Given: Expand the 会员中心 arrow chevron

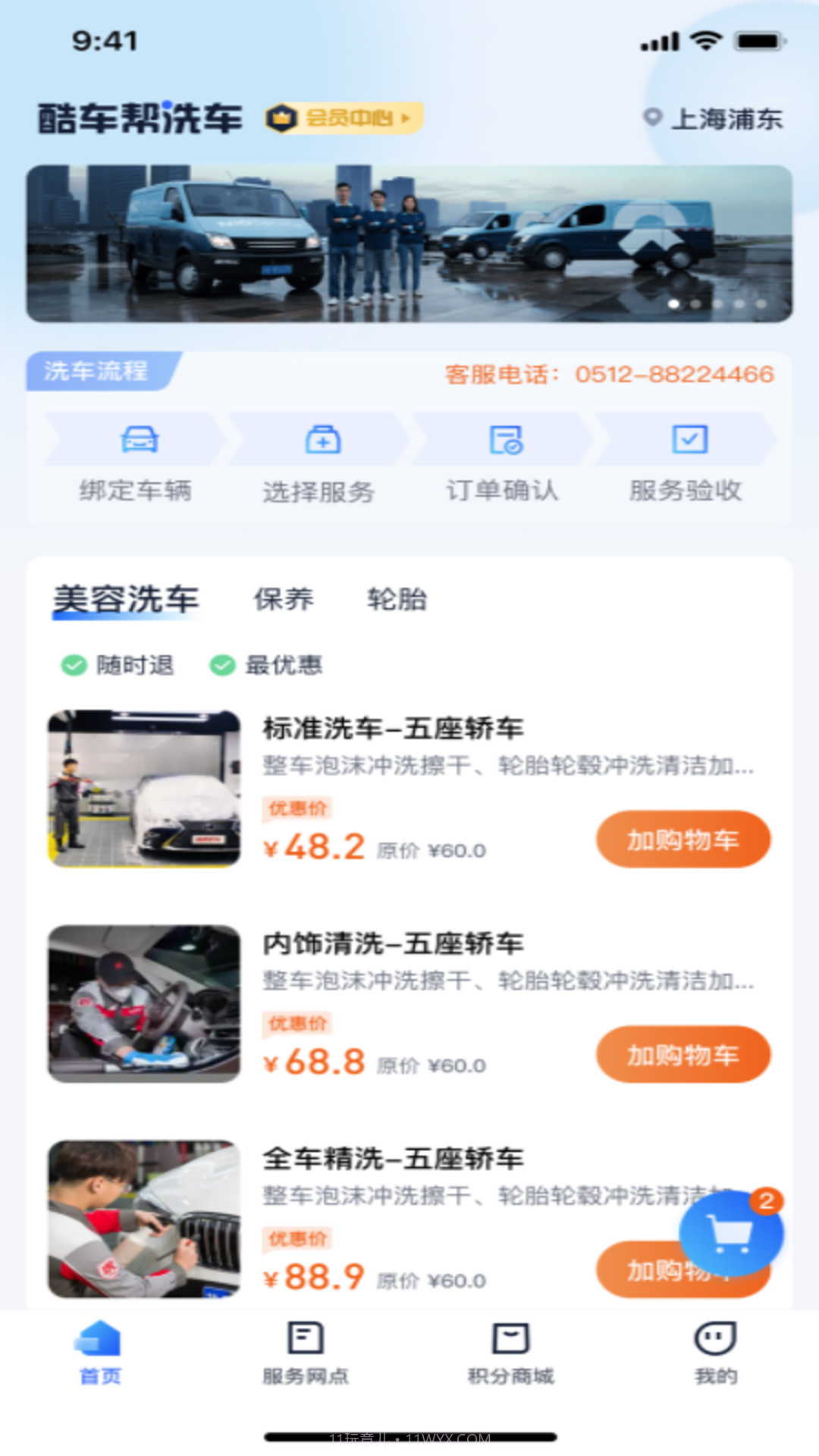Looking at the screenshot, I should 406,119.
